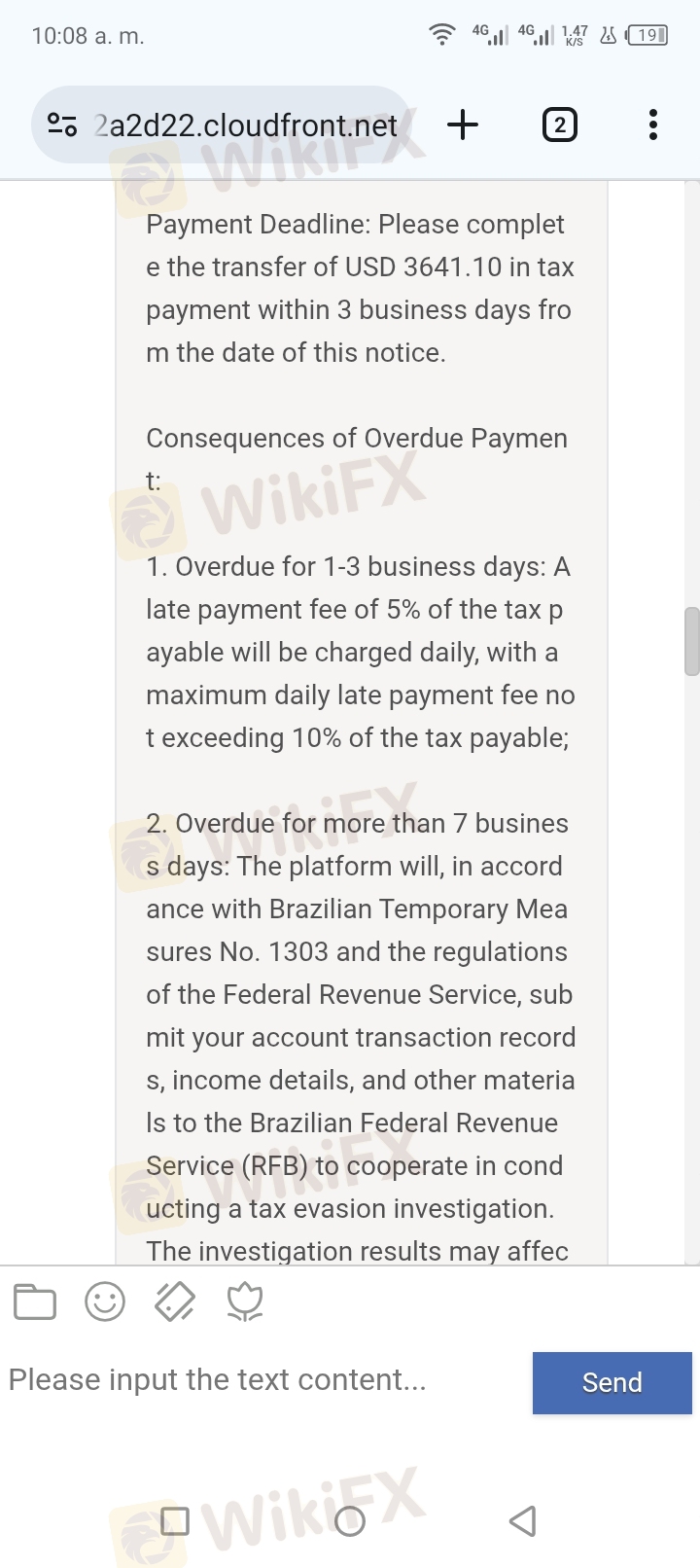Tap the ticket icon in chat toolbar
The image size is (700, 1568).
coord(175,1301)
